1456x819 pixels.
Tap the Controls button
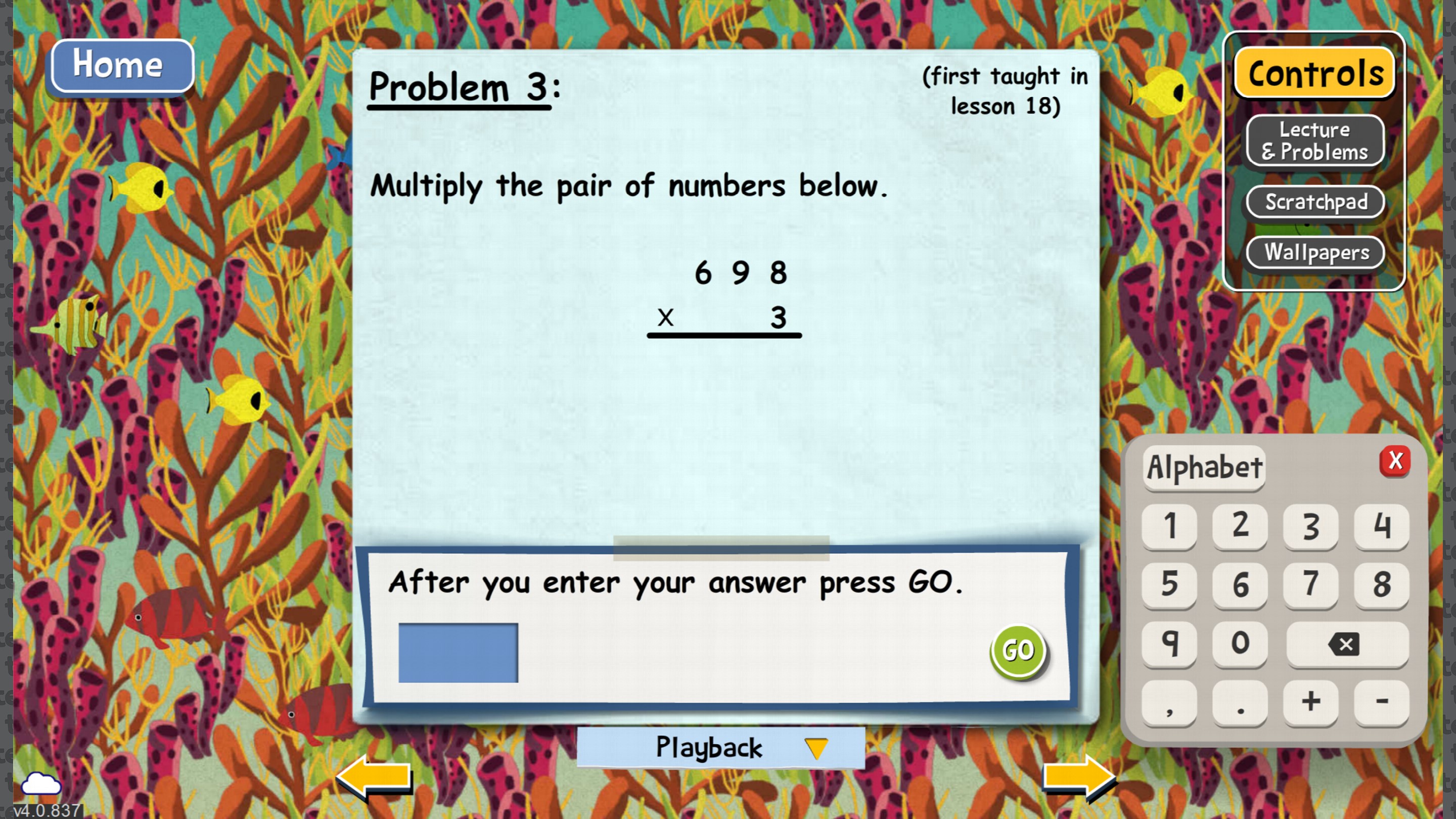coord(1314,73)
